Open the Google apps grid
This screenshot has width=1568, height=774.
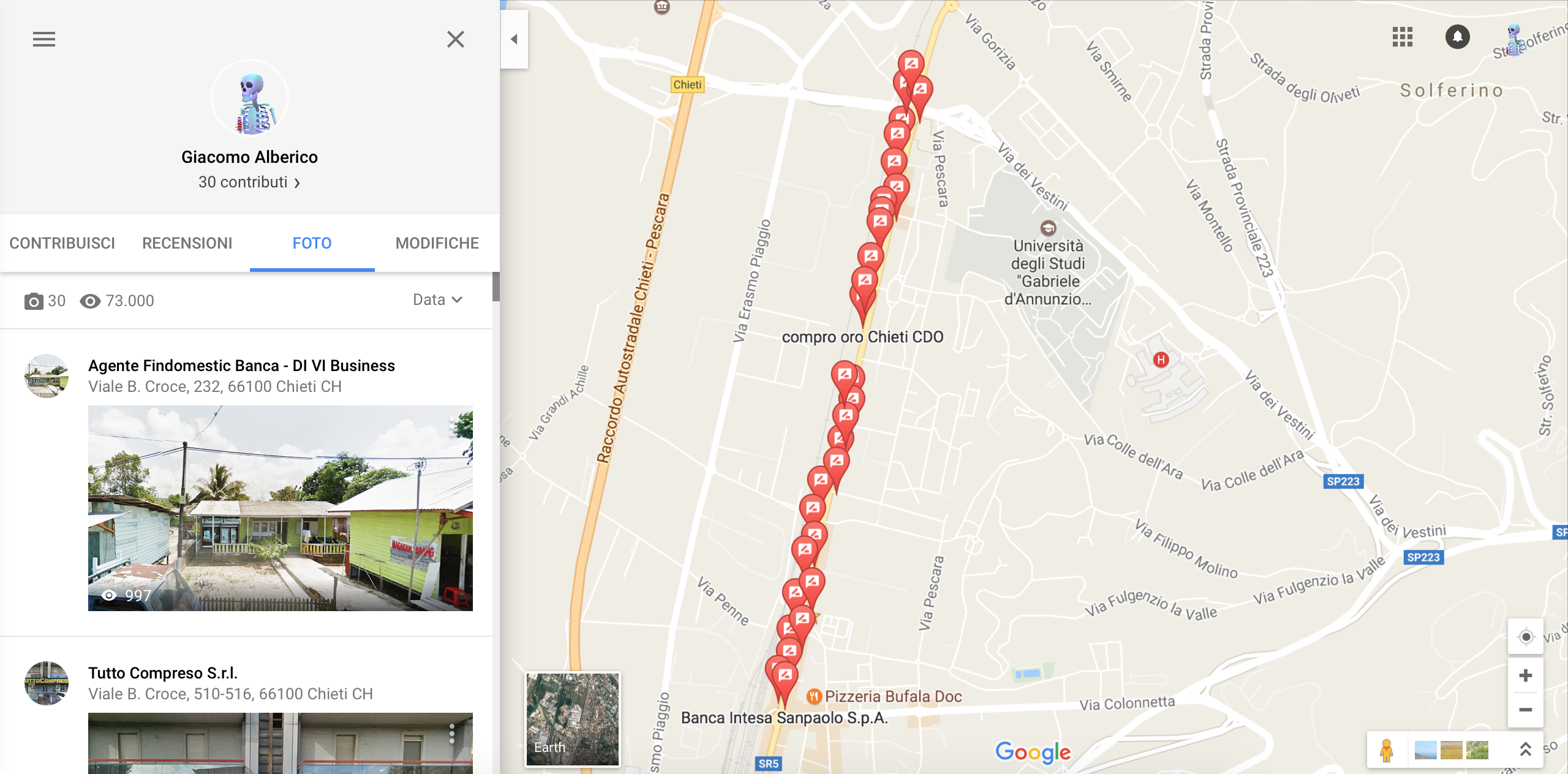1402,37
